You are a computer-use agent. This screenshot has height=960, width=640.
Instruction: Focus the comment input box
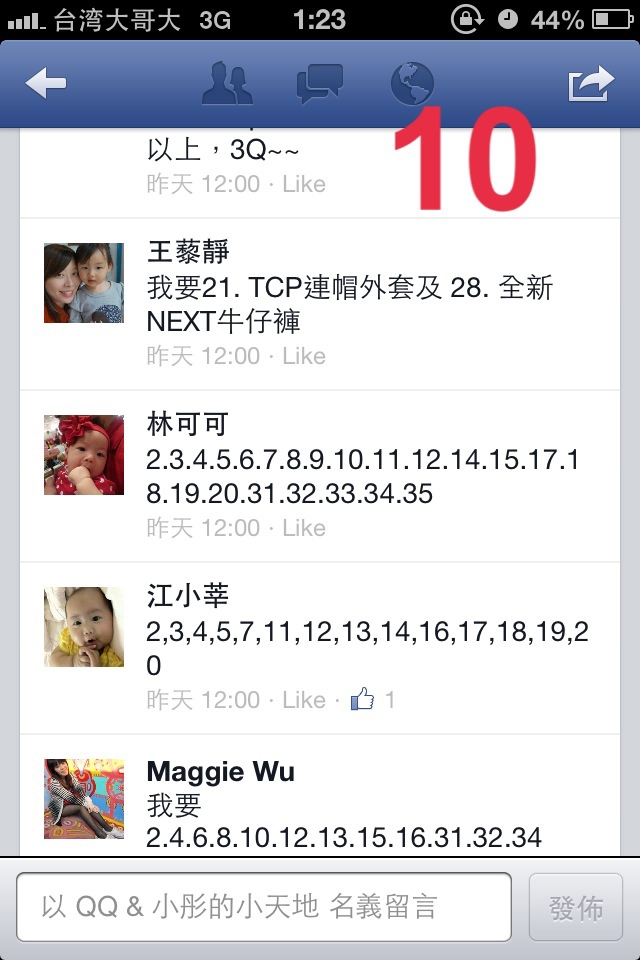coord(264,907)
